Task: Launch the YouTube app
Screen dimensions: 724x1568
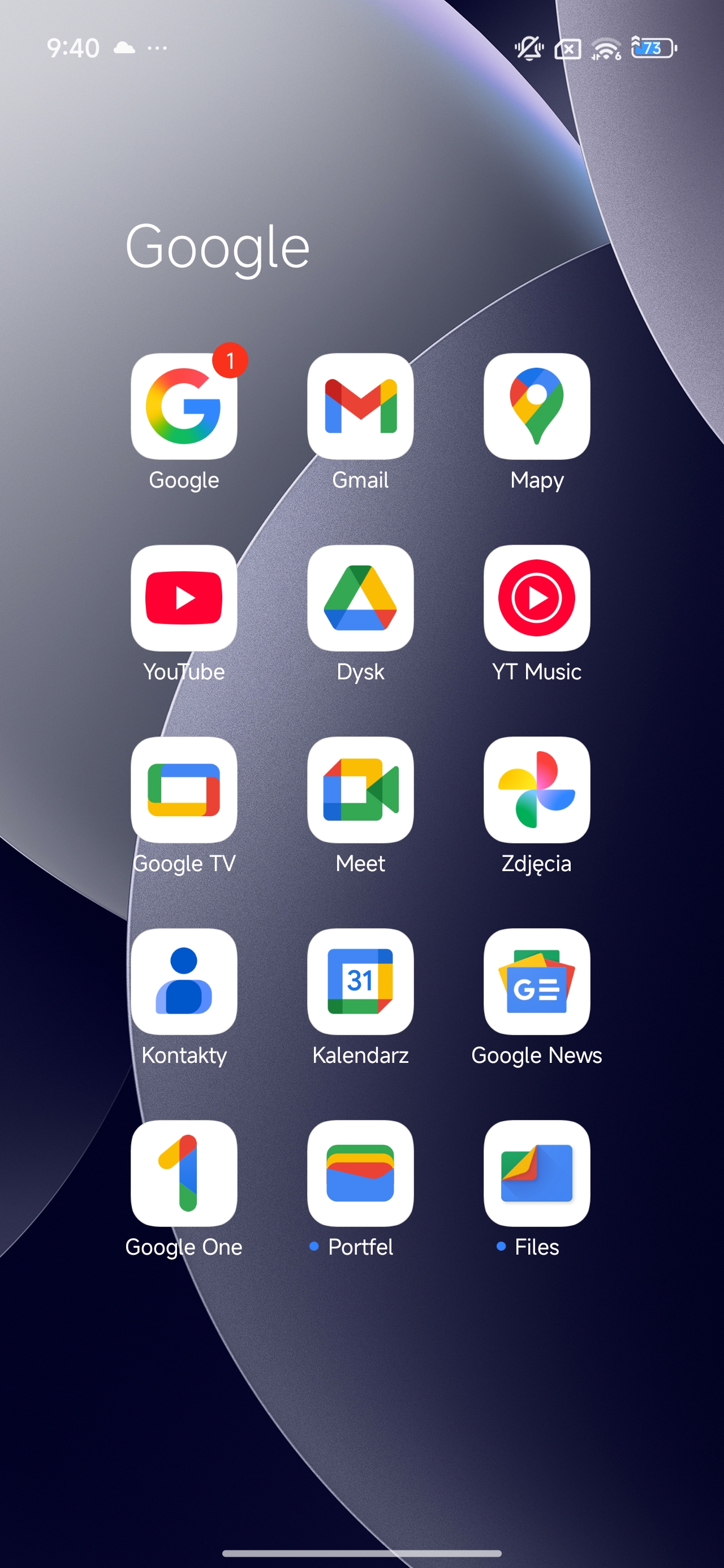Action: point(183,598)
